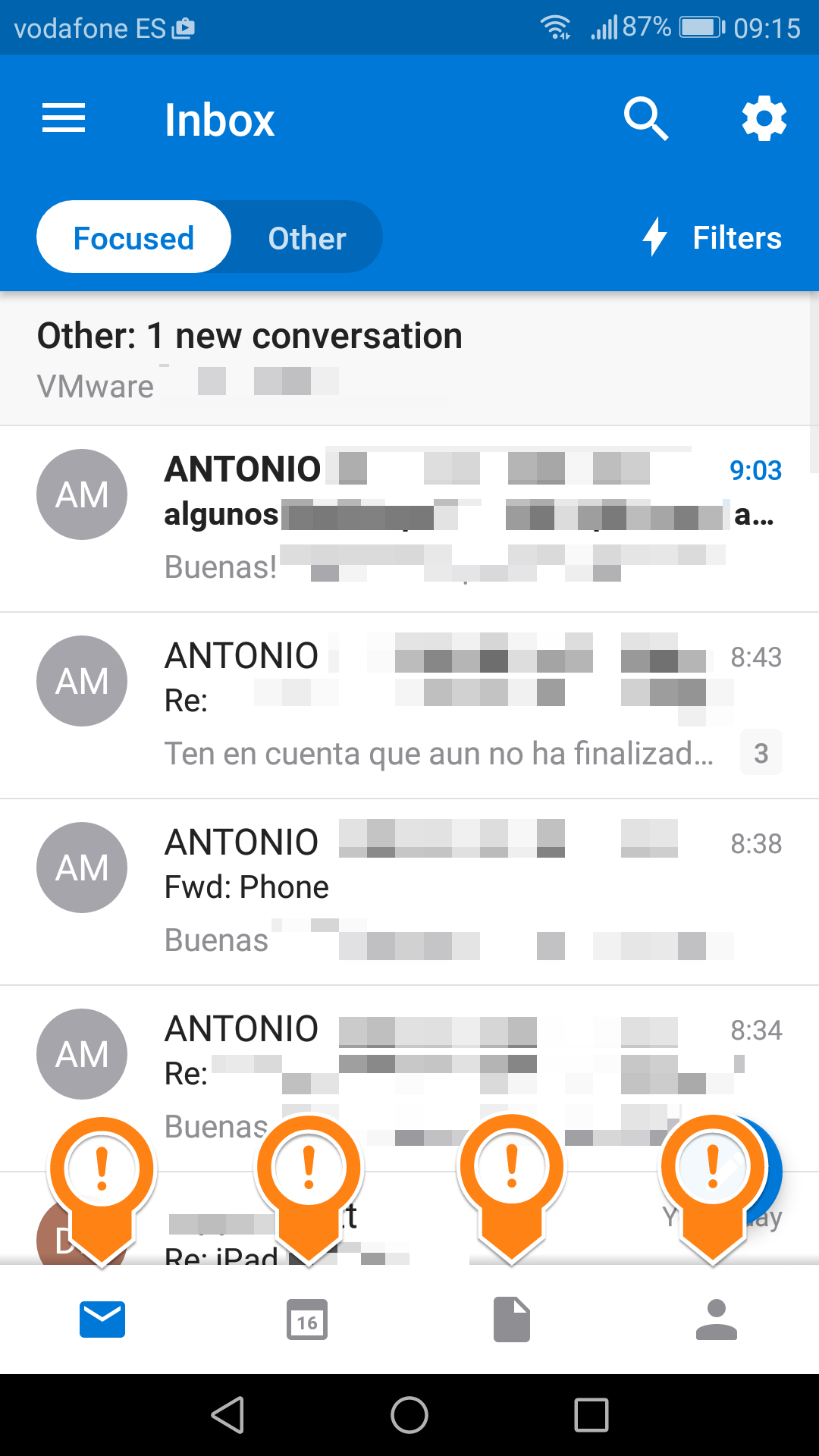Go to the home screen
The width and height of the screenshot is (819, 1456).
[409, 1415]
